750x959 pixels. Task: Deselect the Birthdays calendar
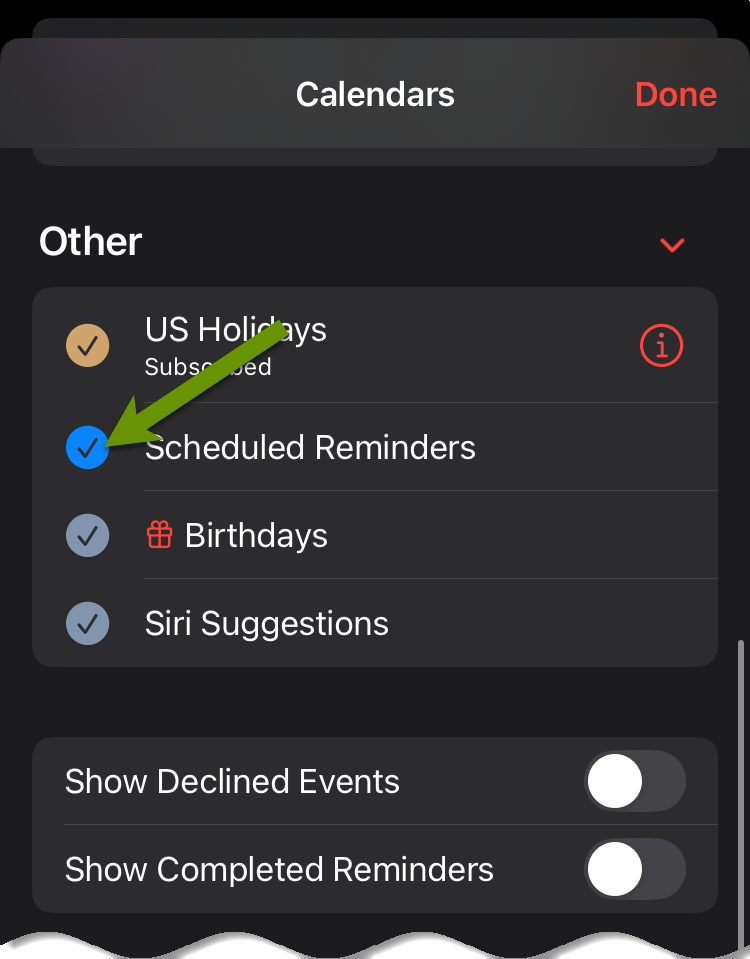click(x=88, y=536)
